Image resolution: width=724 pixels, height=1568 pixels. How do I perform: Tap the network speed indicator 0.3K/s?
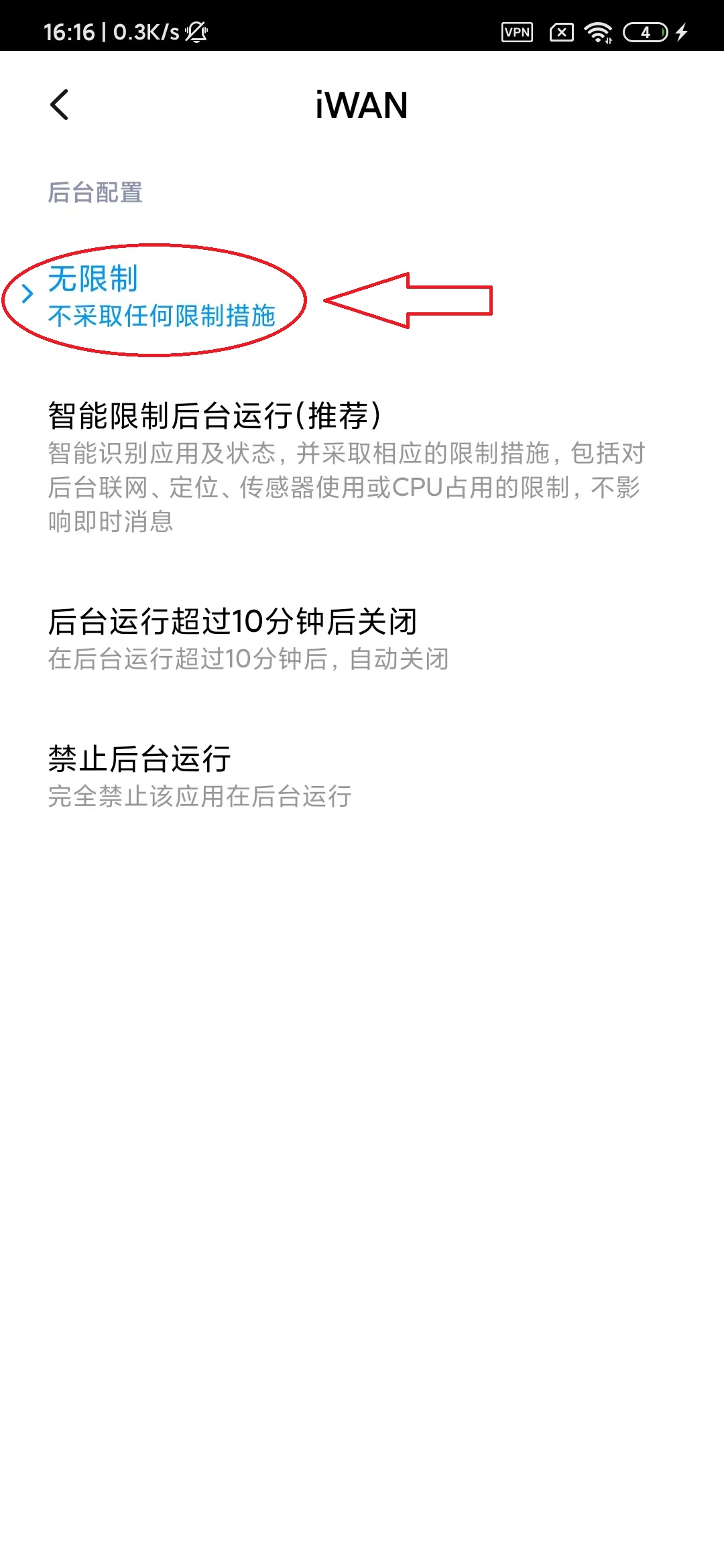point(144,32)
